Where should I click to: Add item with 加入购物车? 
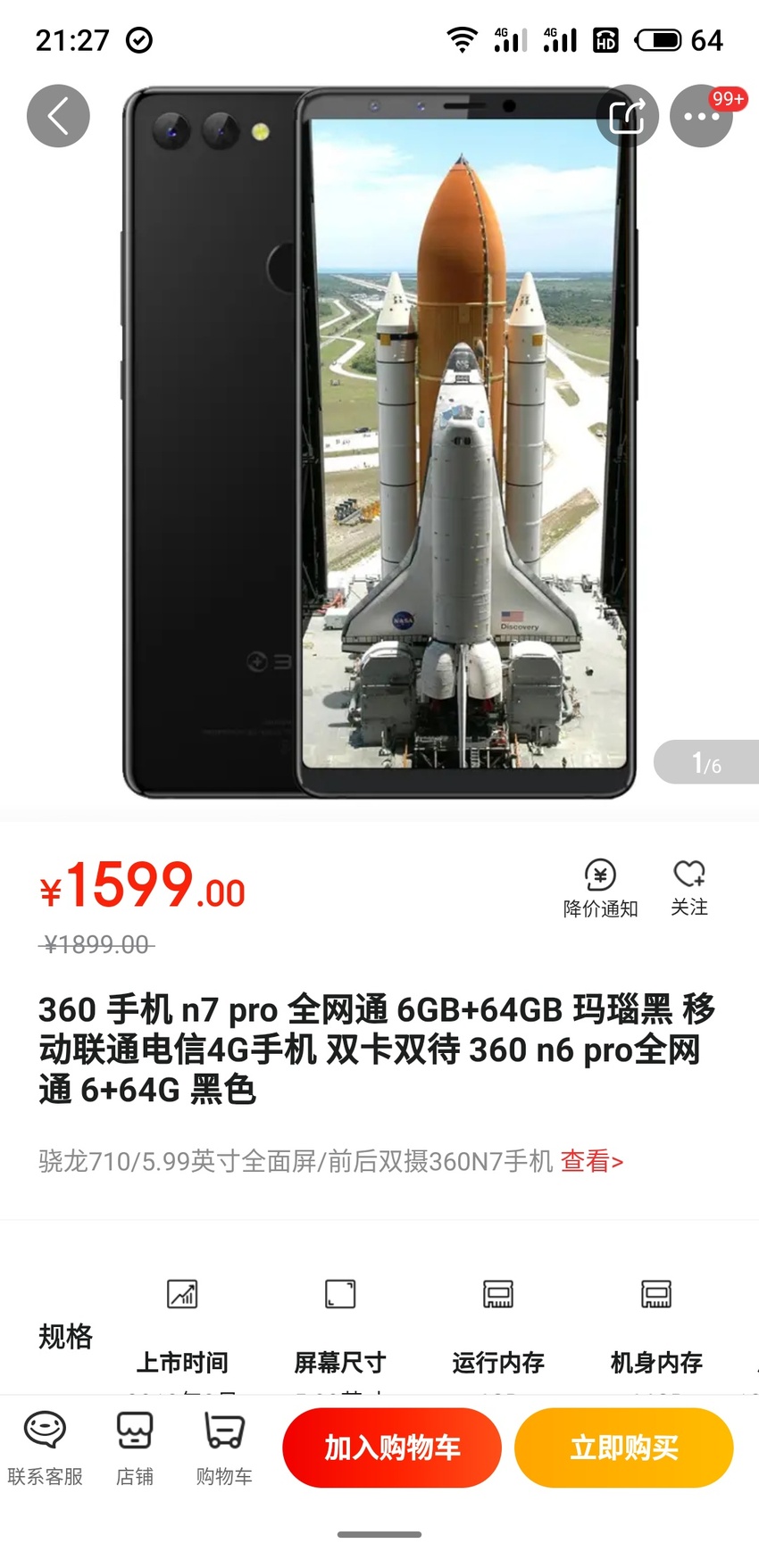pyautogui.click(x=392, y=1448)
